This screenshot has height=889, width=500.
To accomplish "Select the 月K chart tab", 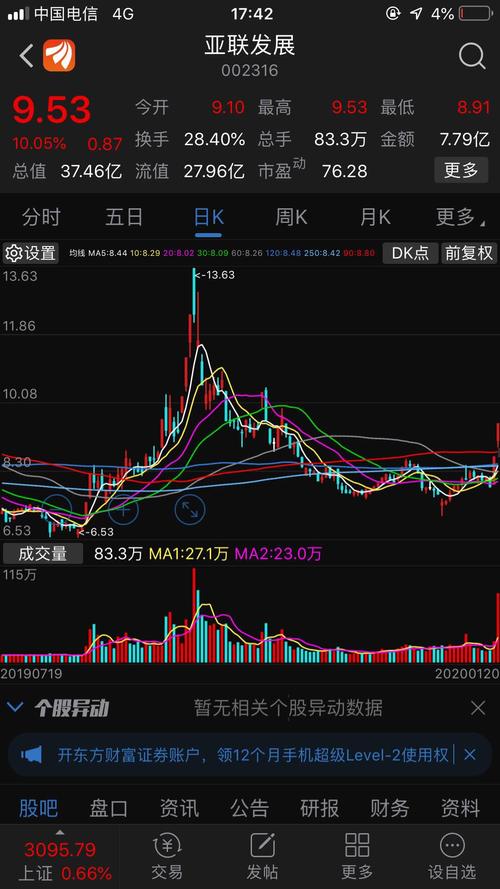I will pyautogui.click(x=375, y=217).
